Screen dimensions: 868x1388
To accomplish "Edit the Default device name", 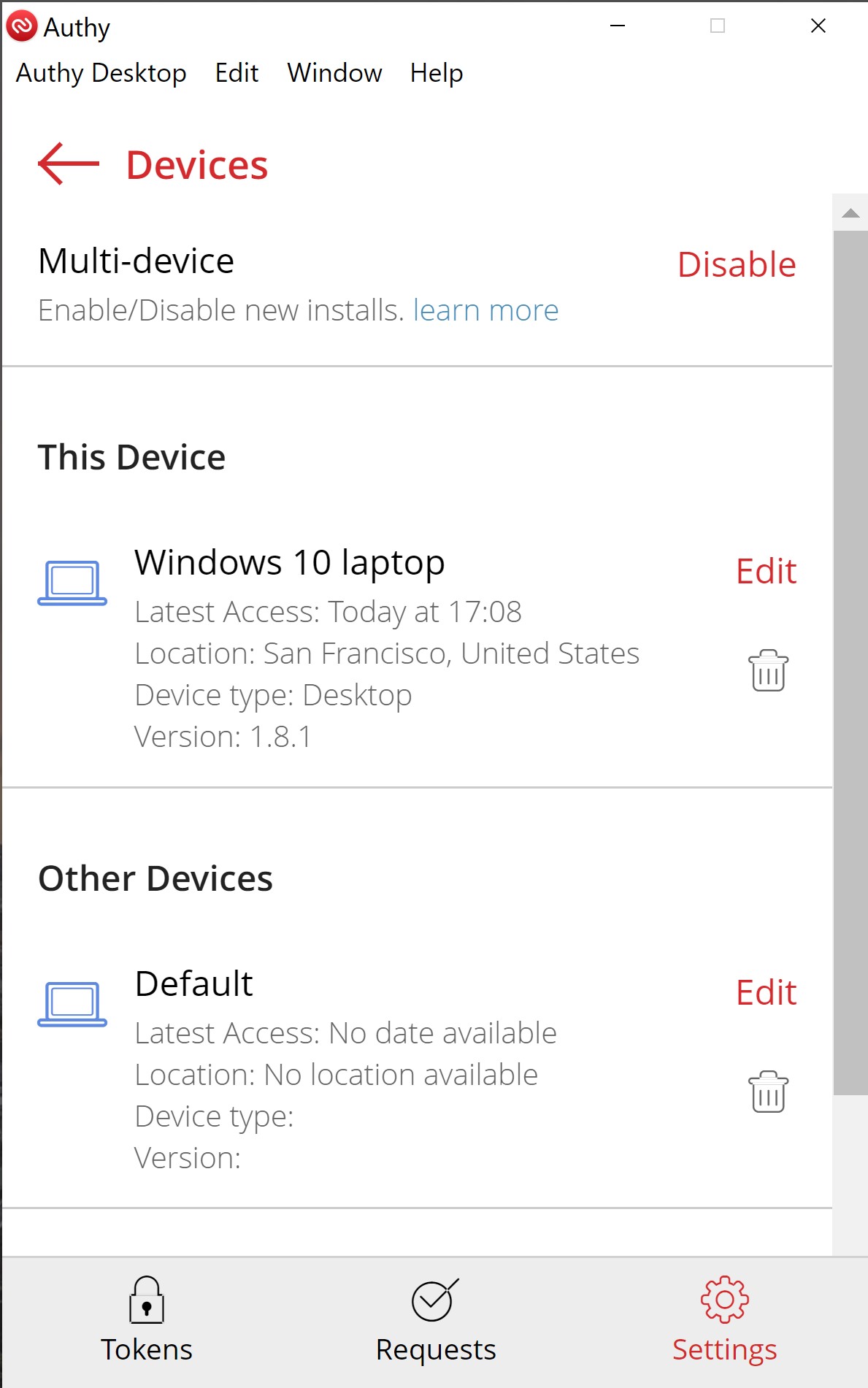I will [x=765, y=992].
